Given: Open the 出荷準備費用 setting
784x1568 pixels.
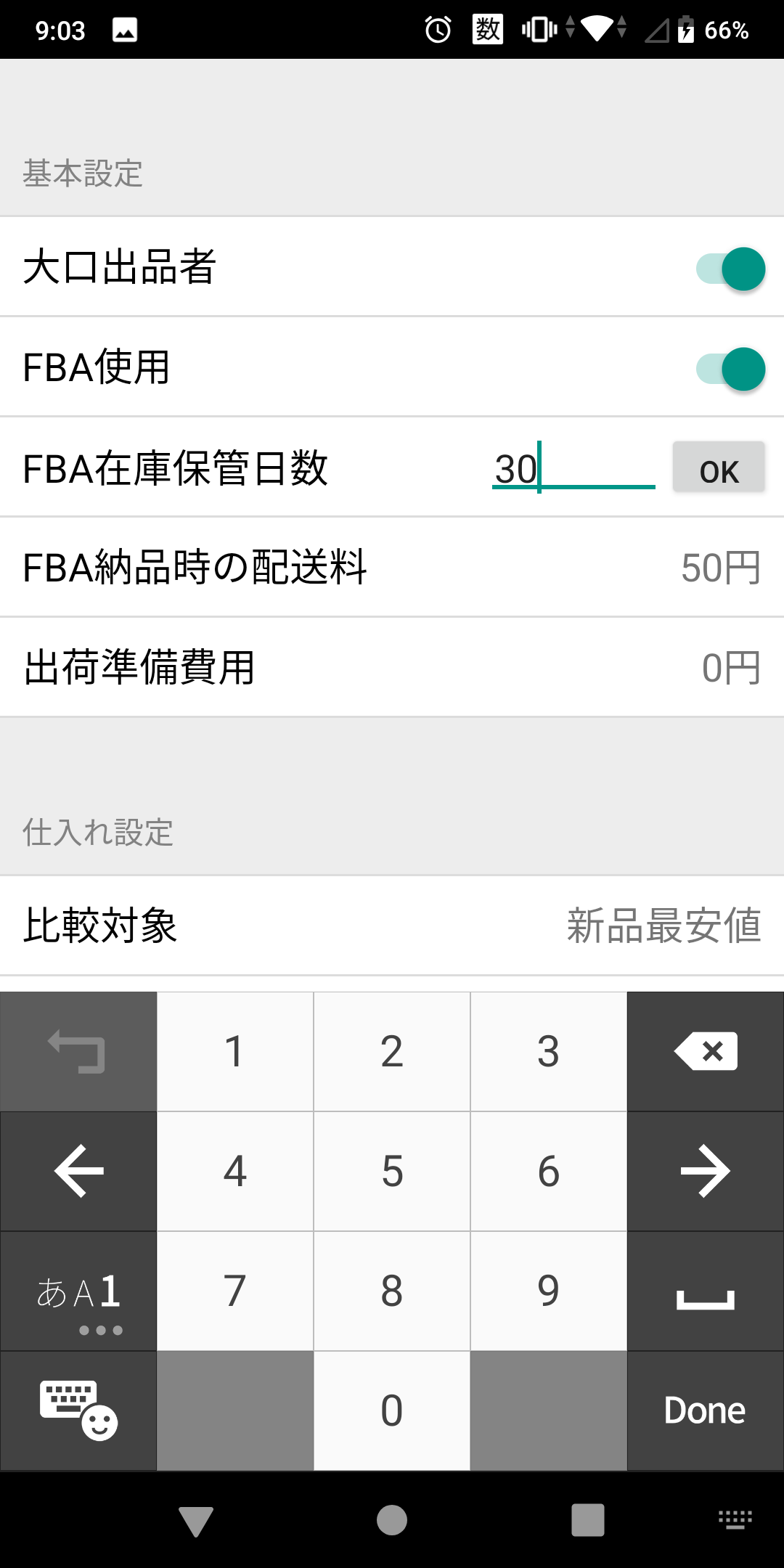Looking at the screenshot, I should [x=392, y=667].
